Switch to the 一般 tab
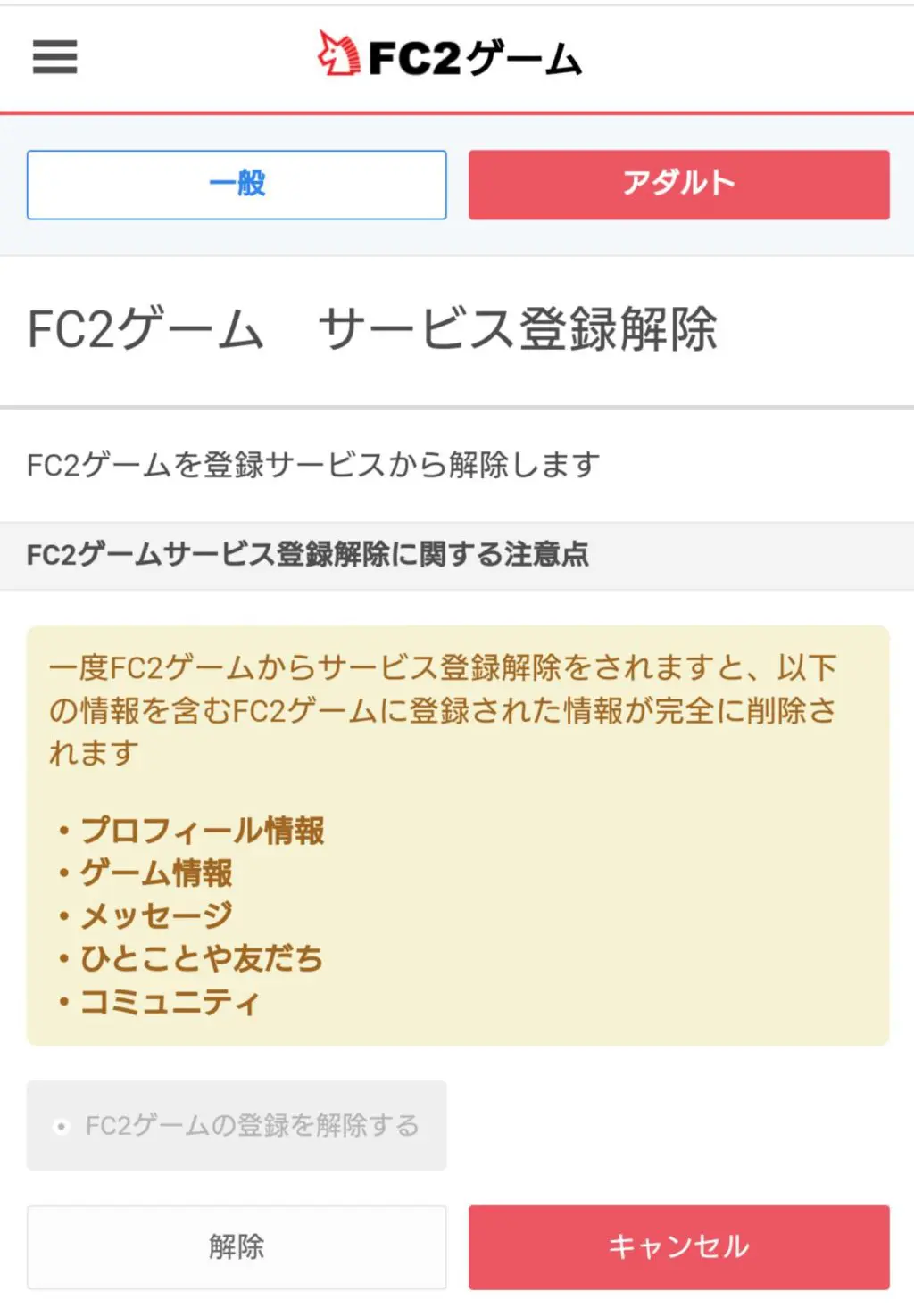 pos(237,185)
